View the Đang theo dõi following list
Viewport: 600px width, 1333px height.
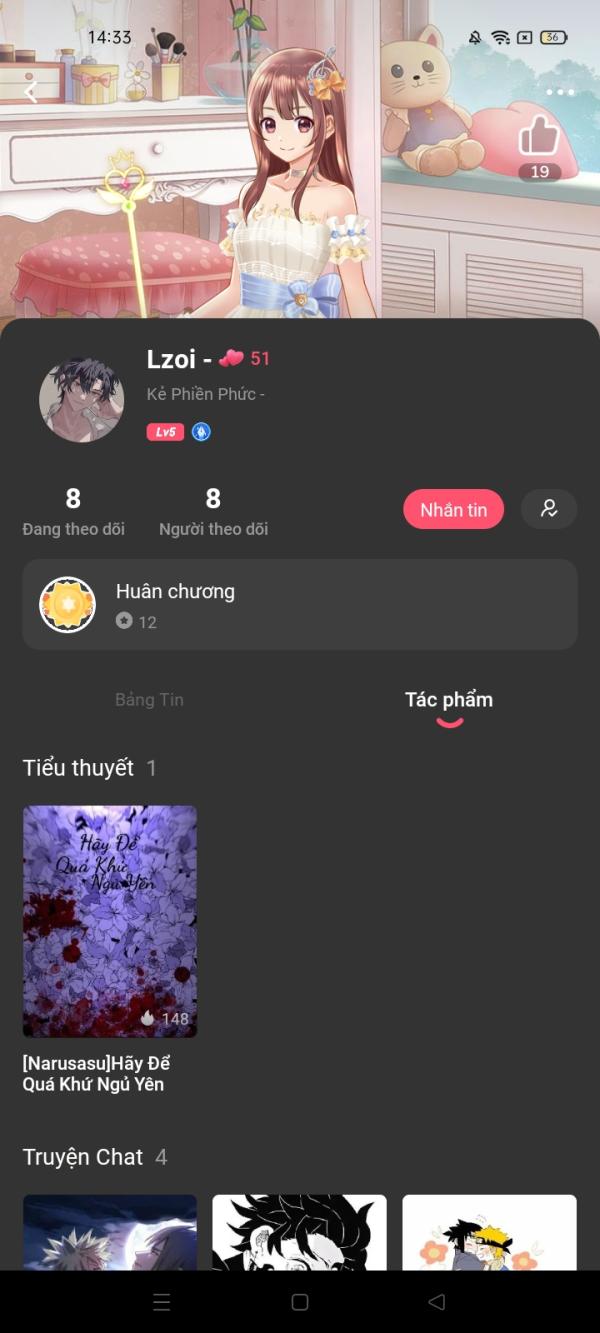coord(73,511)
